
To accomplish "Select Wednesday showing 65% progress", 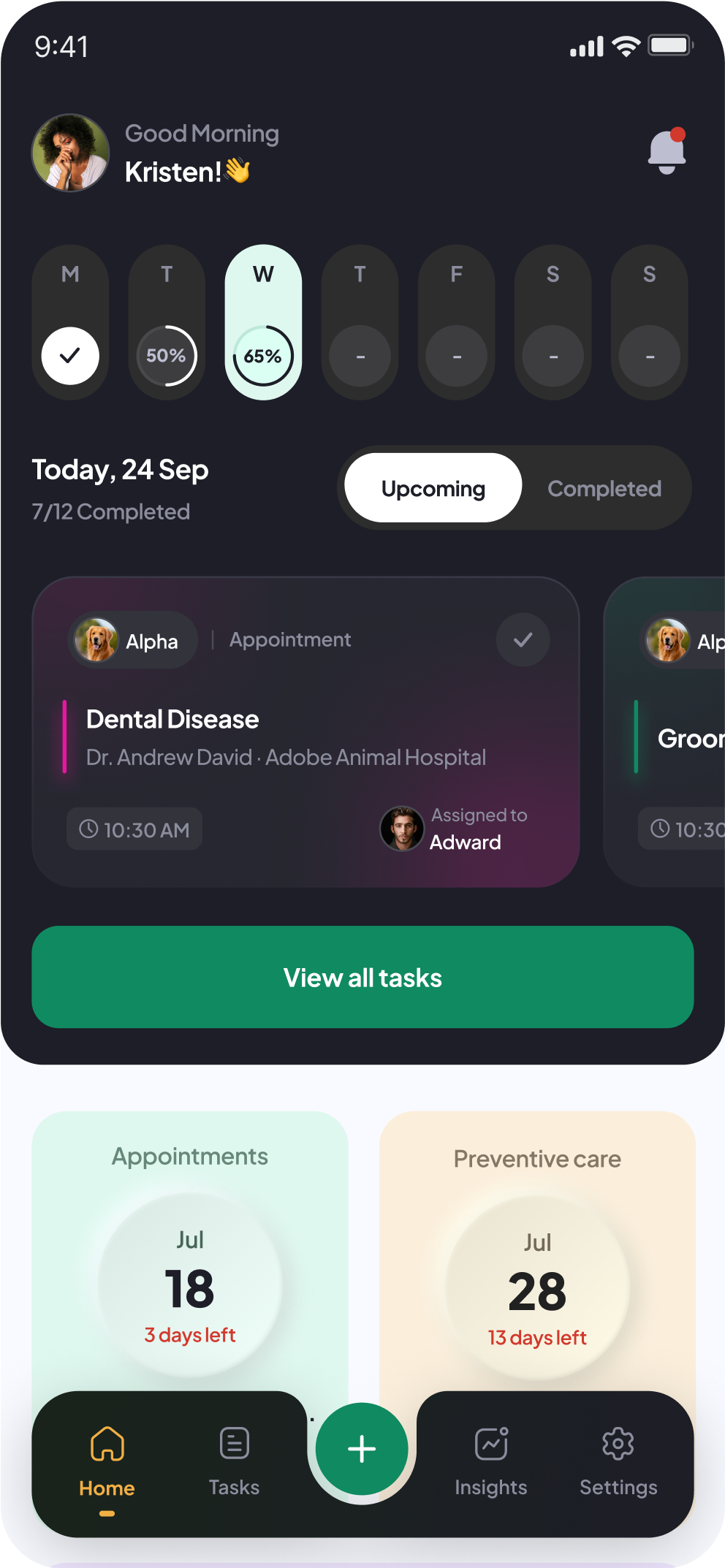I will point(263,322).
